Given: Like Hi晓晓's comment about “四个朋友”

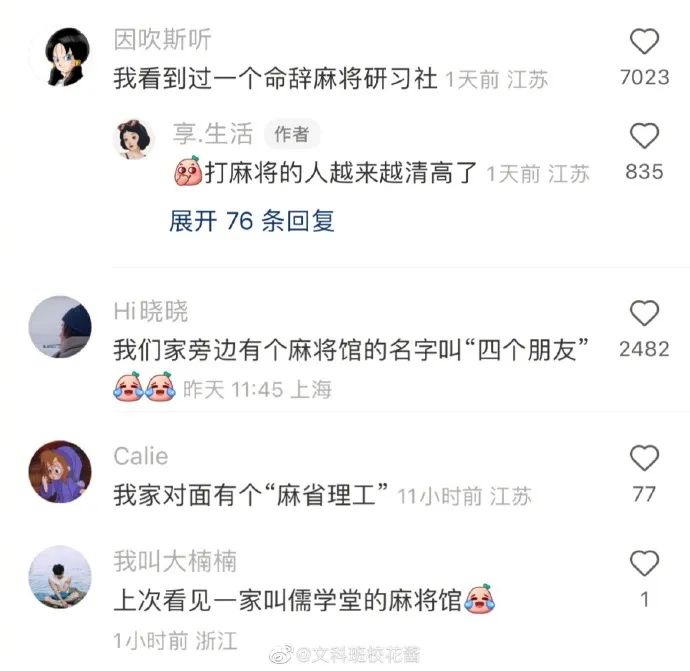Looking at the screenshot, I should pyautogui.click(x=644, y=314).
